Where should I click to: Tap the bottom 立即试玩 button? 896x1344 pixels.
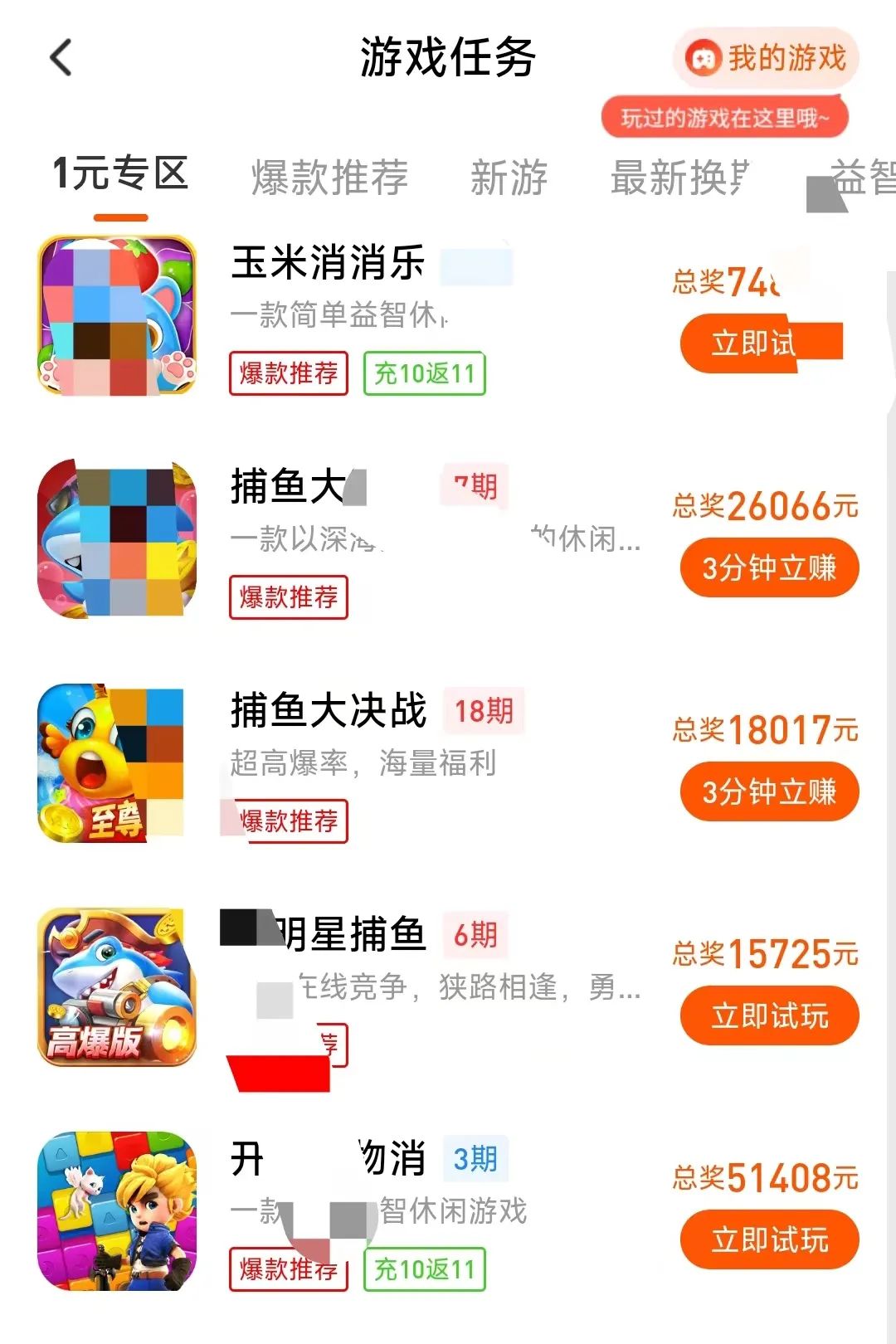(768, 1239)
